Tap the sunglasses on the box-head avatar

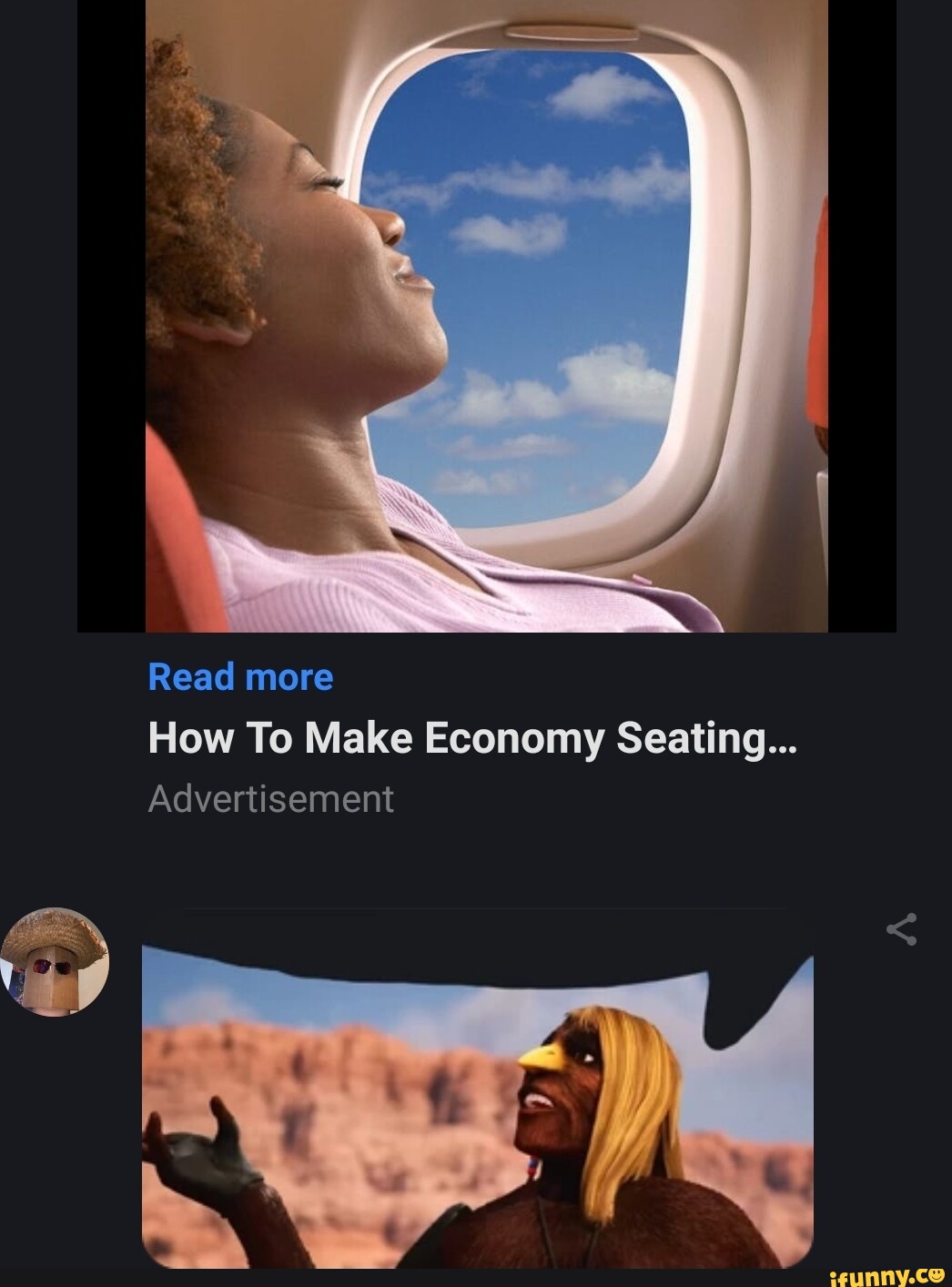(x=55, y=968)
